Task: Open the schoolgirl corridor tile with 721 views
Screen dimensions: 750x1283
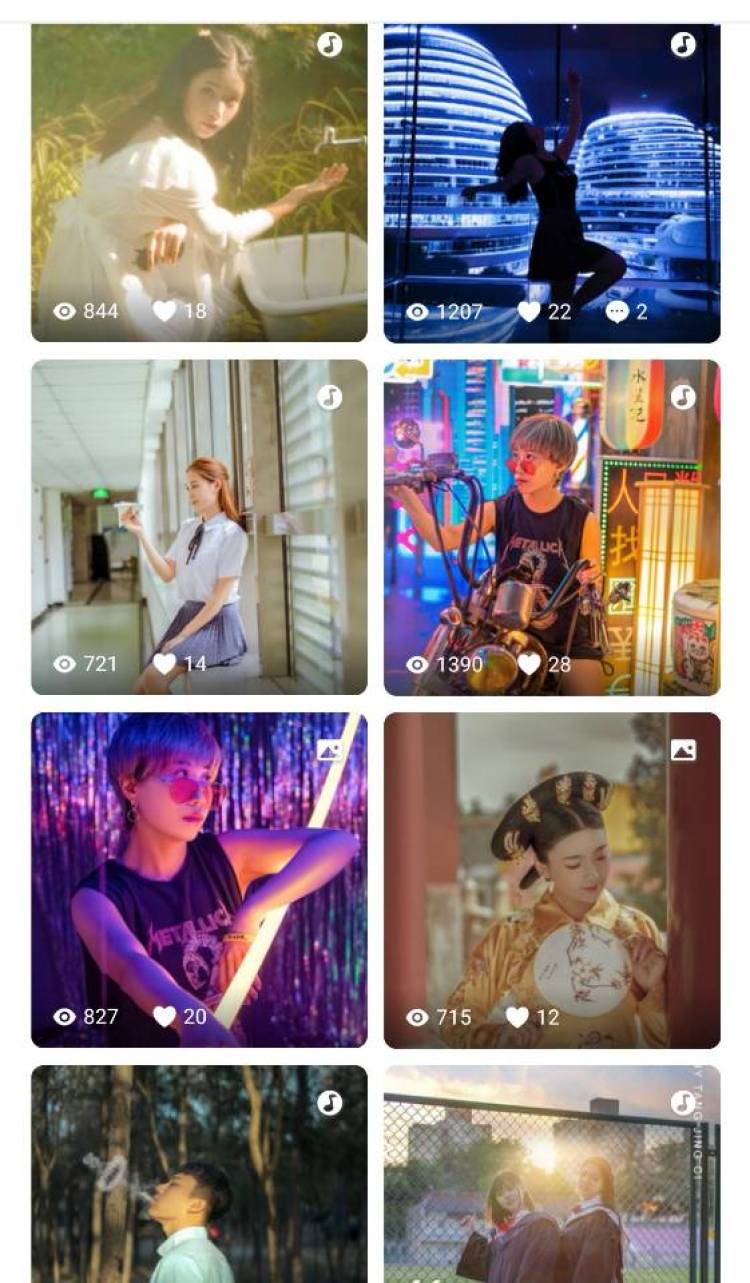Action: click(199, 527)
